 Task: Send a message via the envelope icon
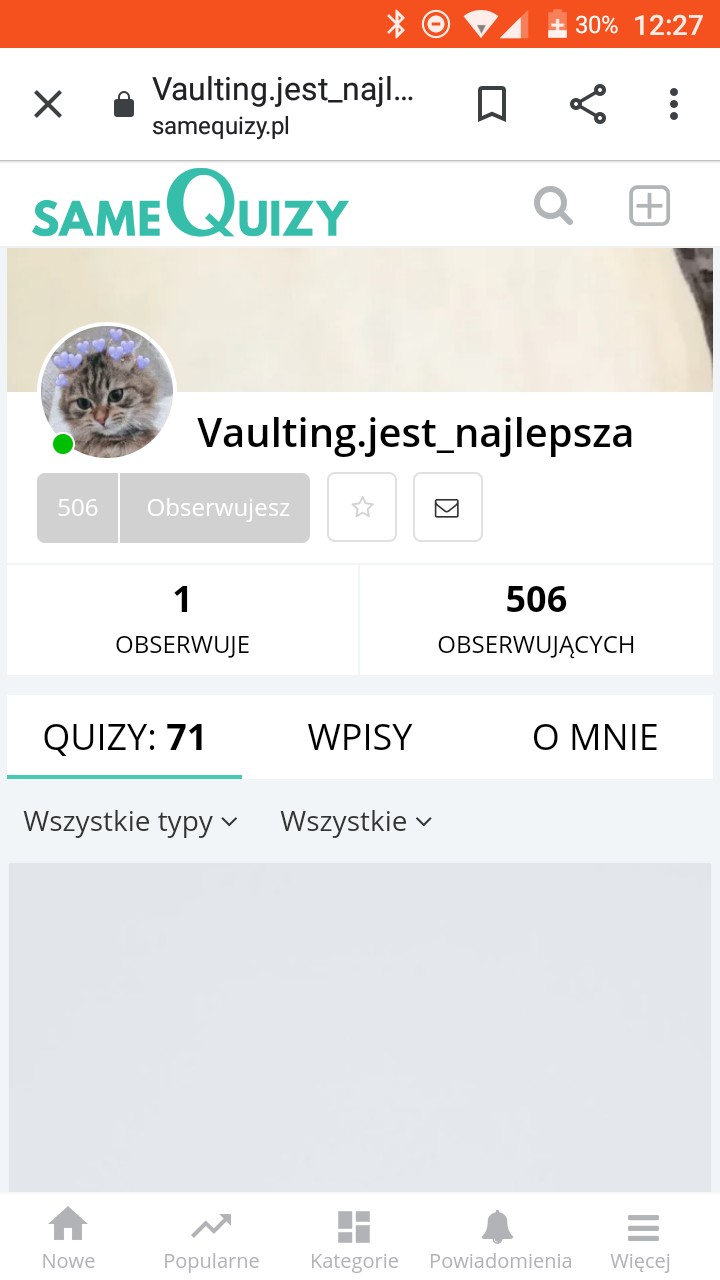(447, 508)
